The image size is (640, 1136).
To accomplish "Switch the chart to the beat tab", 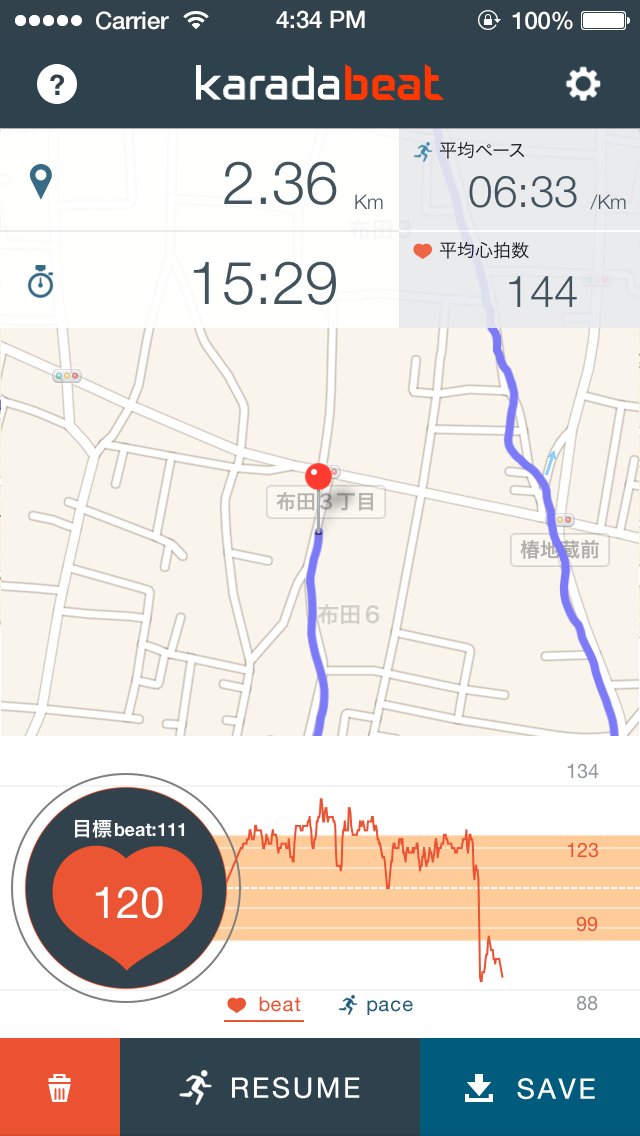I will click(264, 1005).
